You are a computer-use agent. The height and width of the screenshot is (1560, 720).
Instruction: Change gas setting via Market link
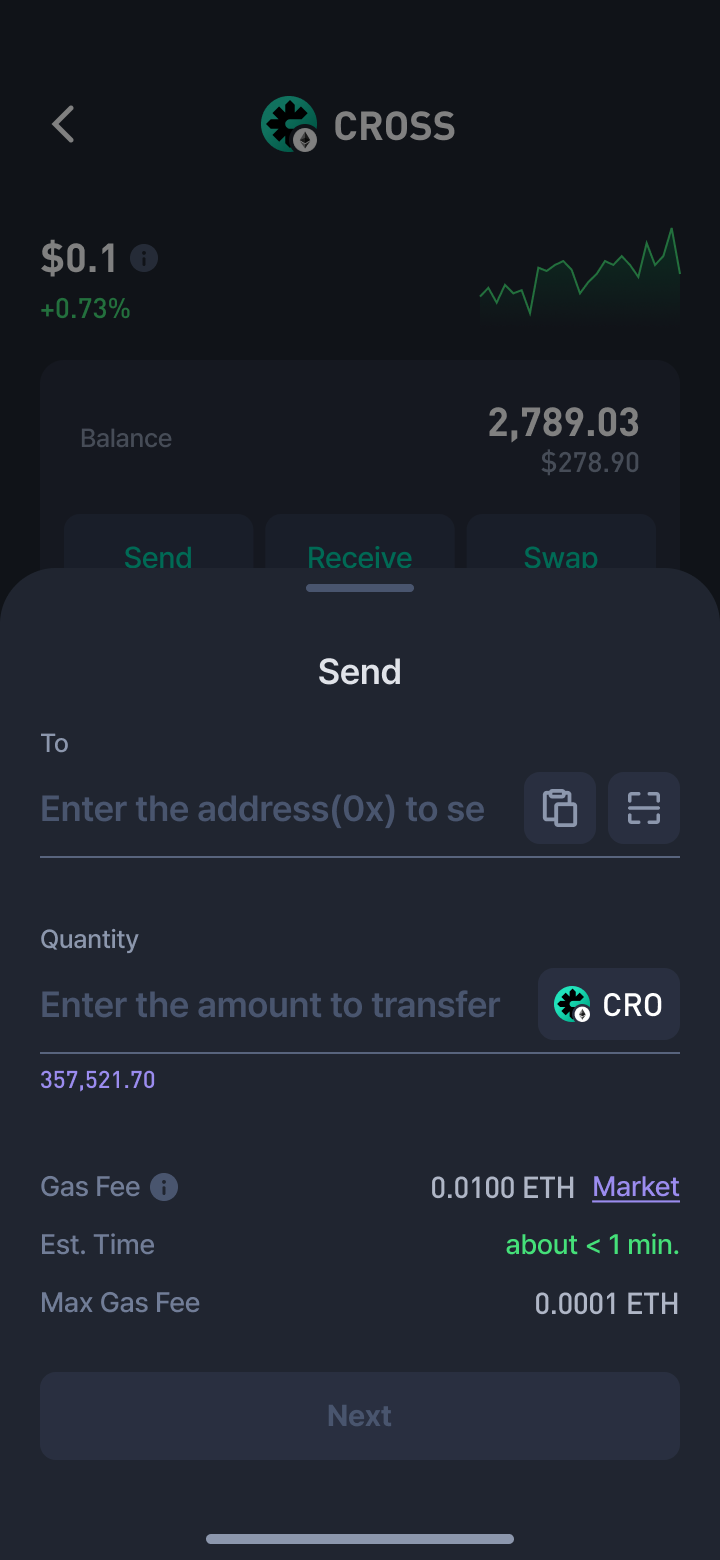pyautogui.click(x=636, y=1187)
